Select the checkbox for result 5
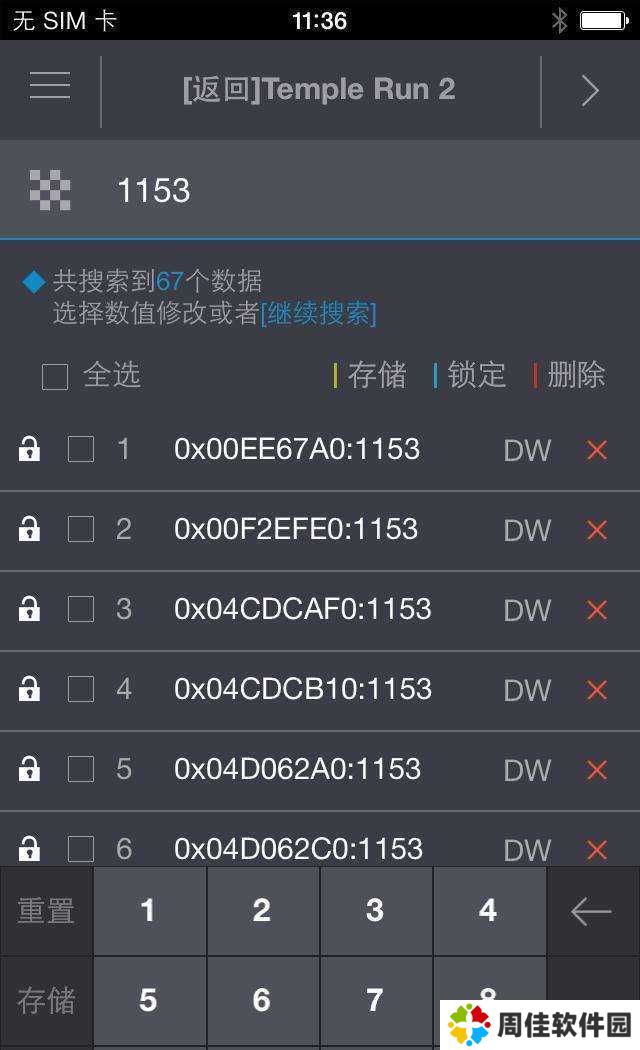Image resolution: width=640 pixels, height=1050 pixels. click(x=81, y=769)
